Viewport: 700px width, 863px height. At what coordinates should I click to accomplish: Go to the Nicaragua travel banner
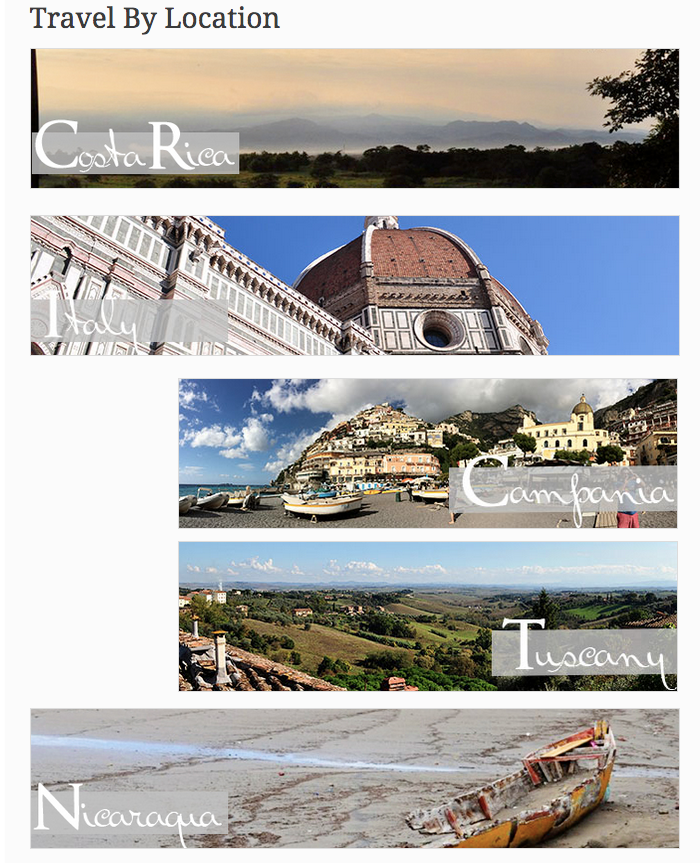[354, 778]
